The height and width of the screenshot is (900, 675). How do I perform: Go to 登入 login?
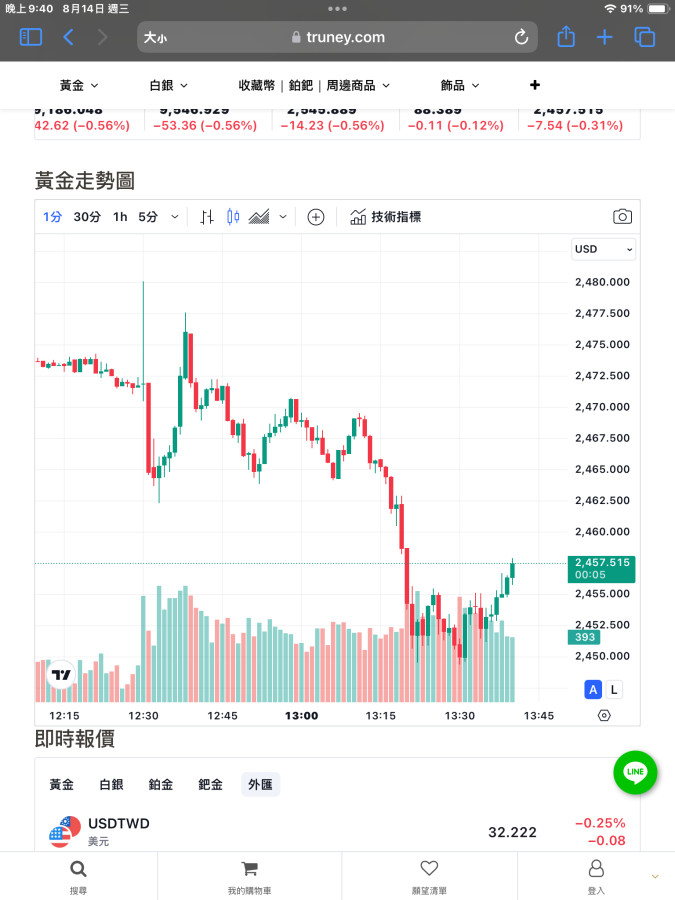click(596, 875)
